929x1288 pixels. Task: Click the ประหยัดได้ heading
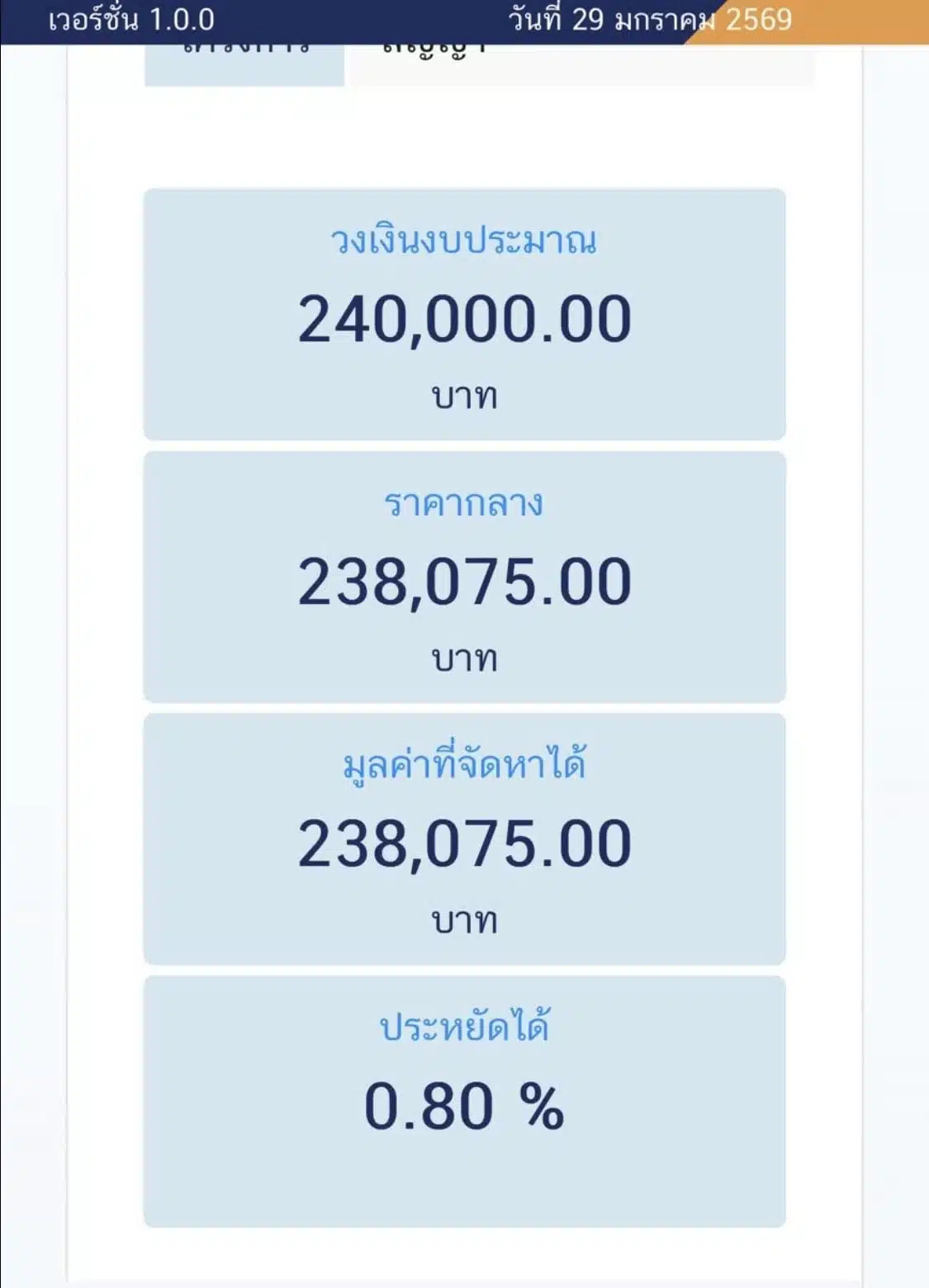(464, 1025)
